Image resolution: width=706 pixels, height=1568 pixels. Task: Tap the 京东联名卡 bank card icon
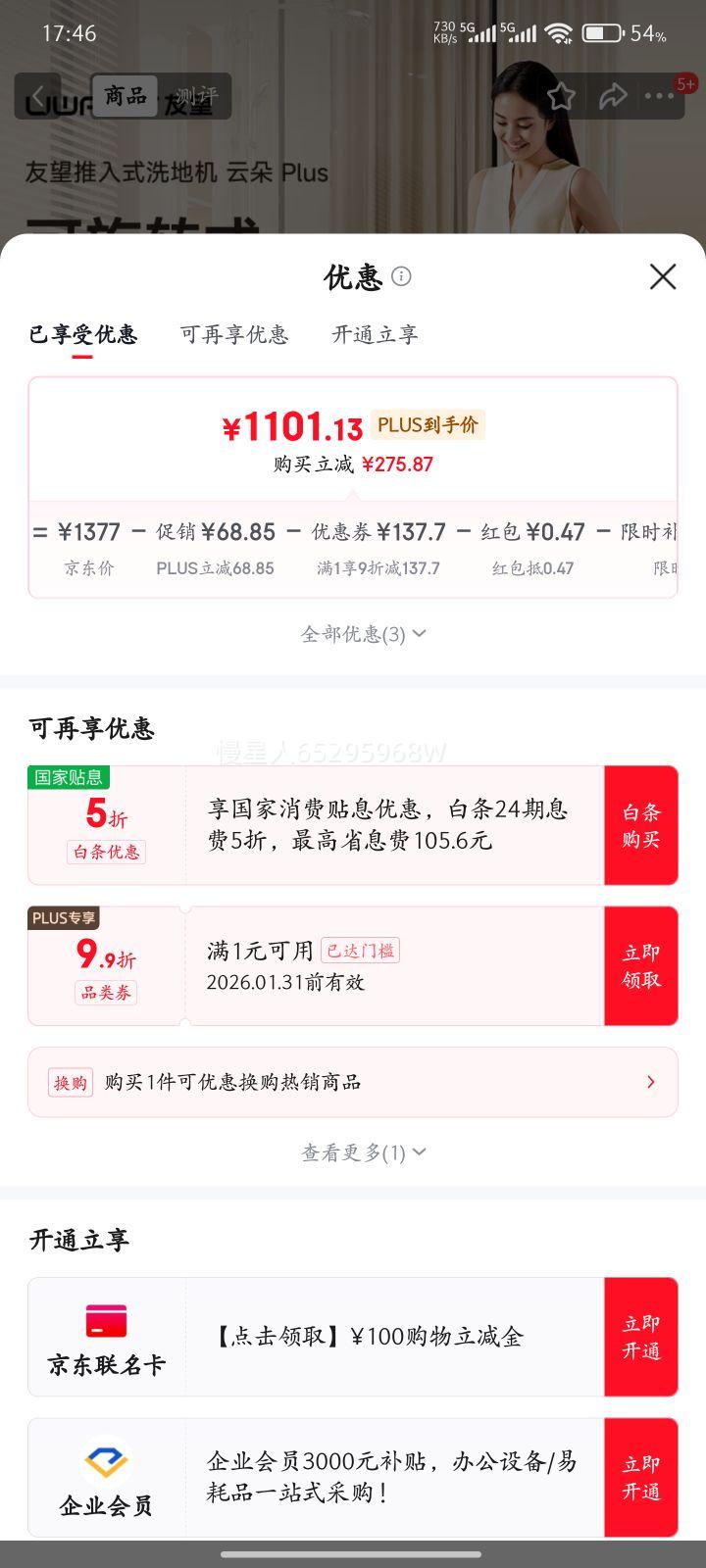[x=106, y=1321]
